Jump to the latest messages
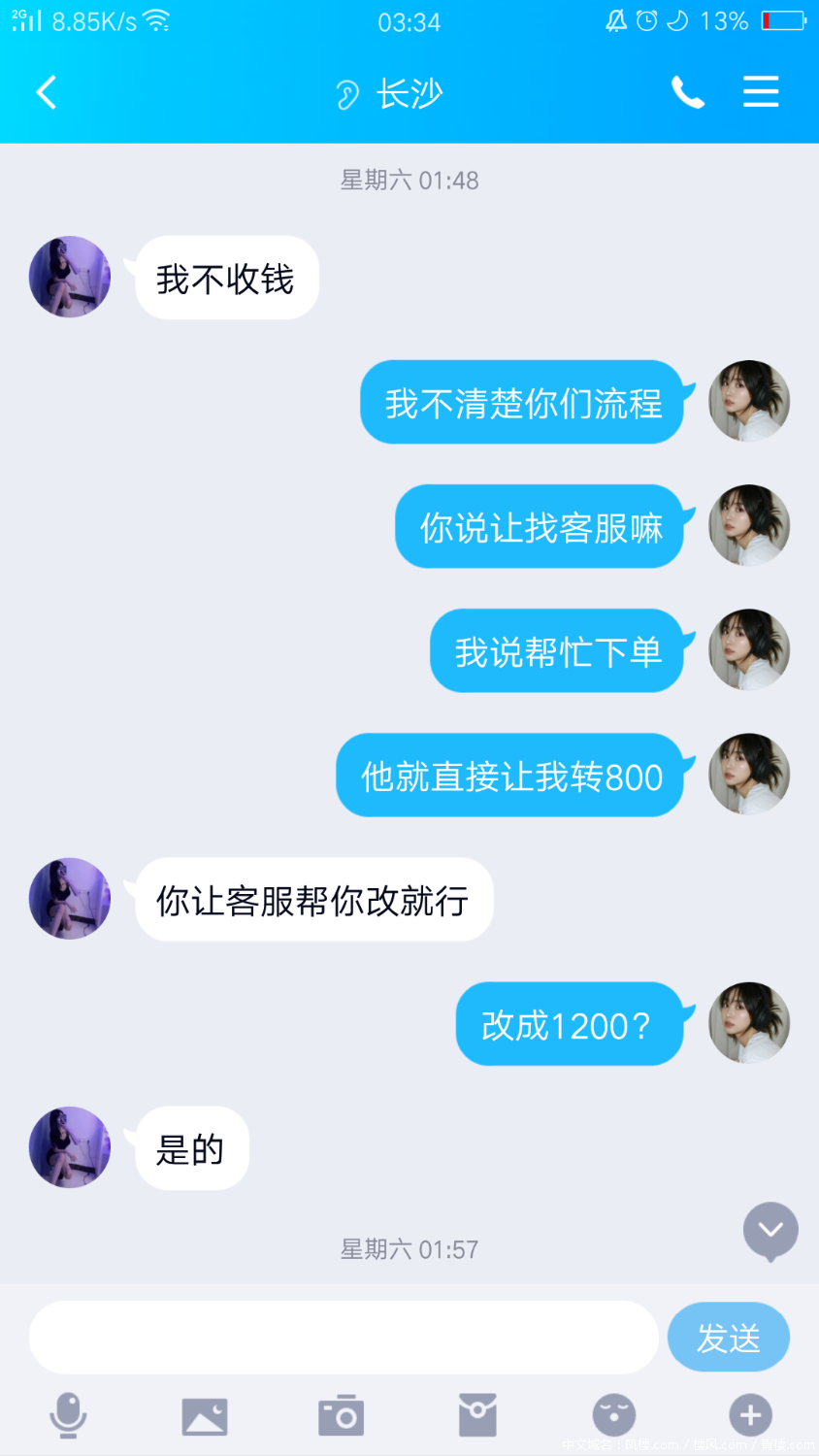Image resolution: width=819 pixels, height=1456 pixels. pyautogui.click(x=770, y=1231)
